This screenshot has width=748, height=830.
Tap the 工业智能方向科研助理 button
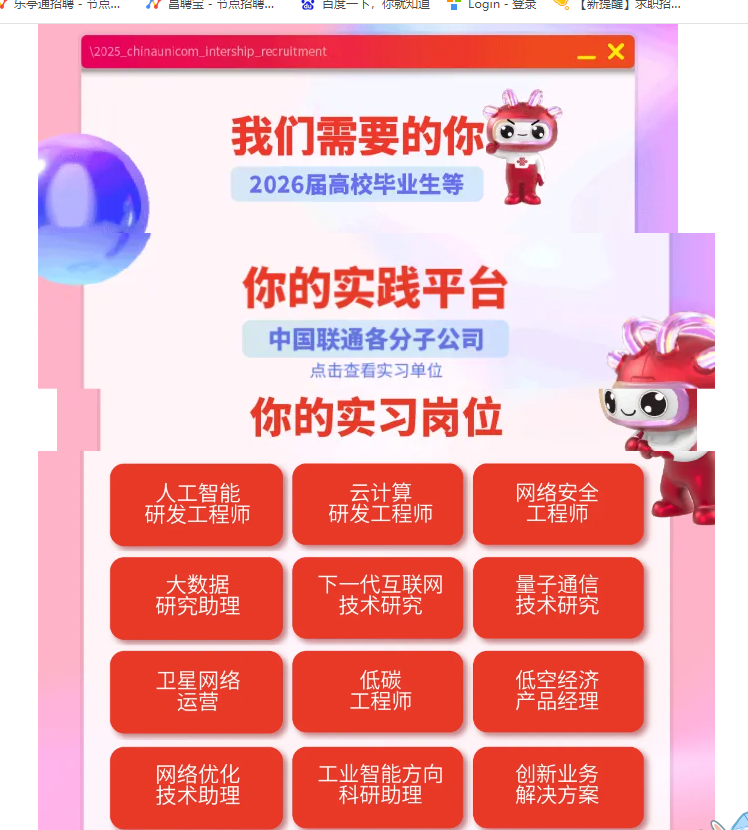378,786
